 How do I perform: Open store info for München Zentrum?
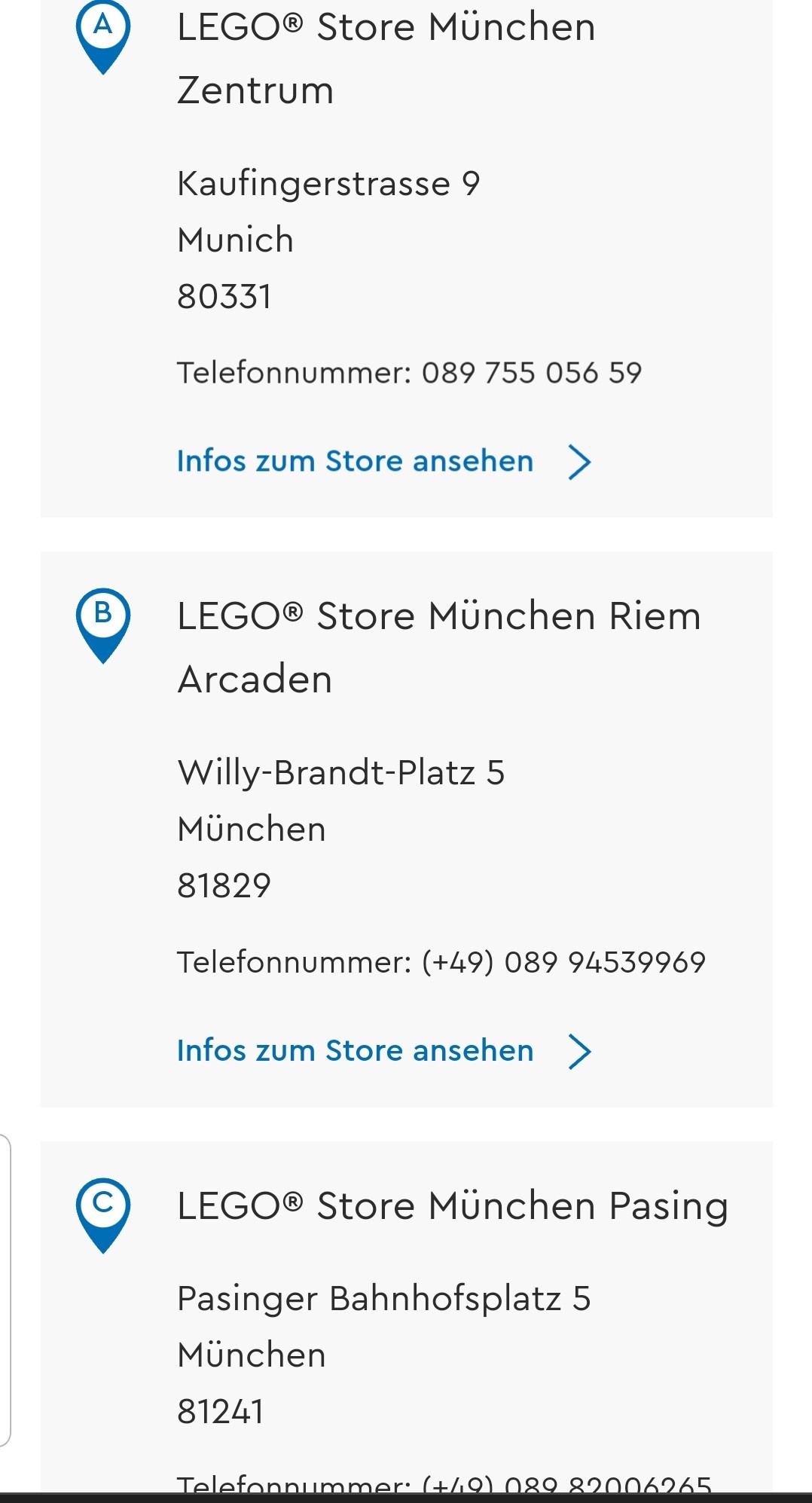pos(383,461)
